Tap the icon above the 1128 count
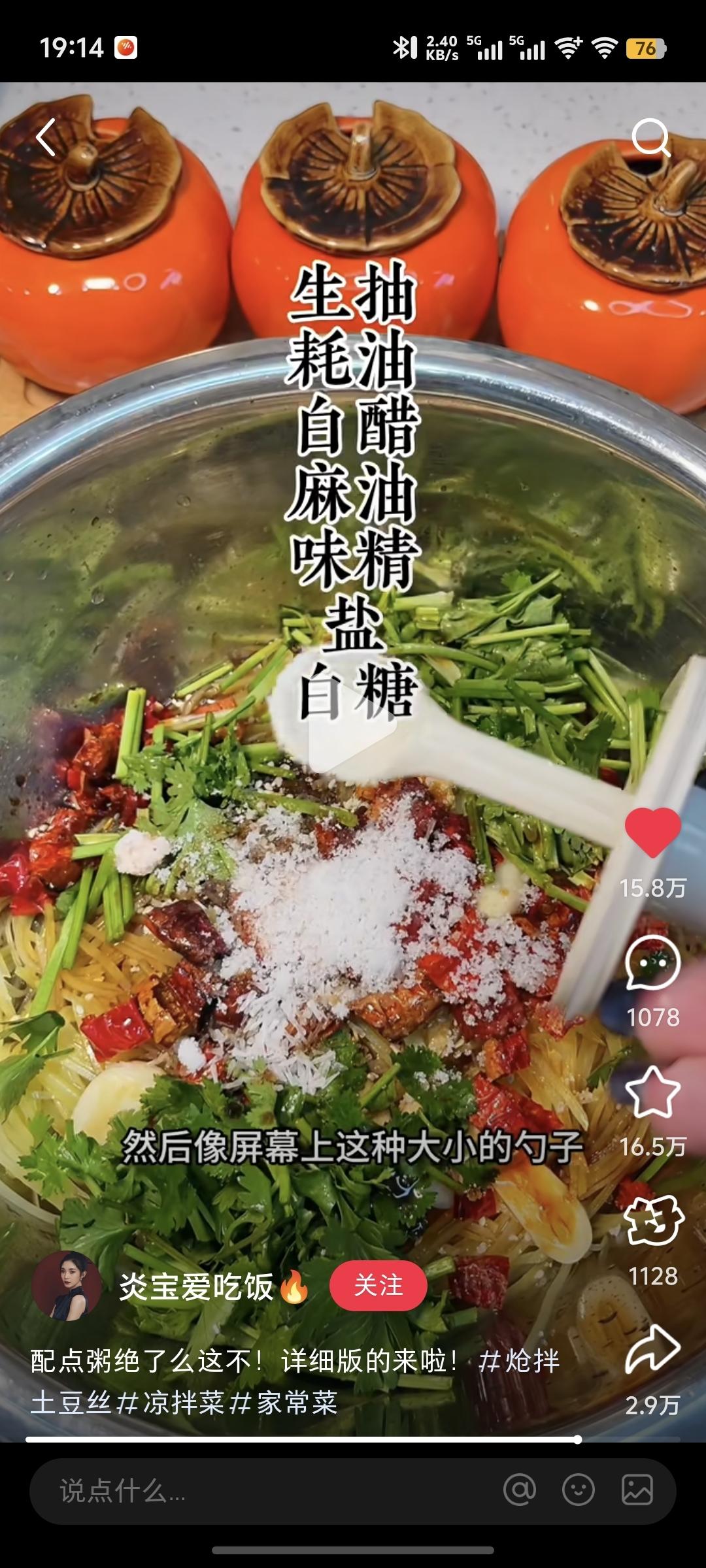The height and width of the screenshot is (1568, 706). click(x=652, y=1220)
